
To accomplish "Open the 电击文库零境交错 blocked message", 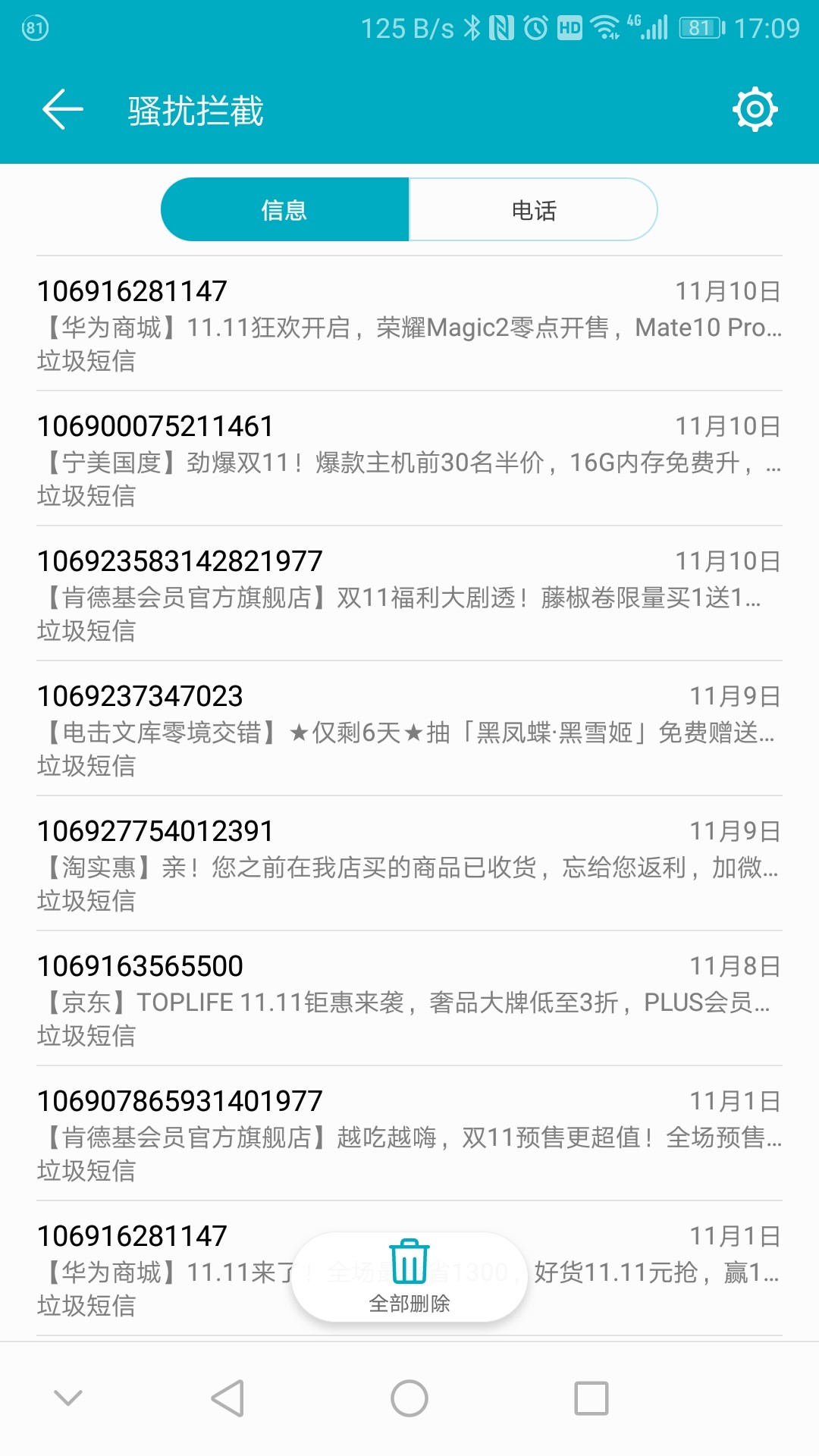I will [x=409, y=730].
